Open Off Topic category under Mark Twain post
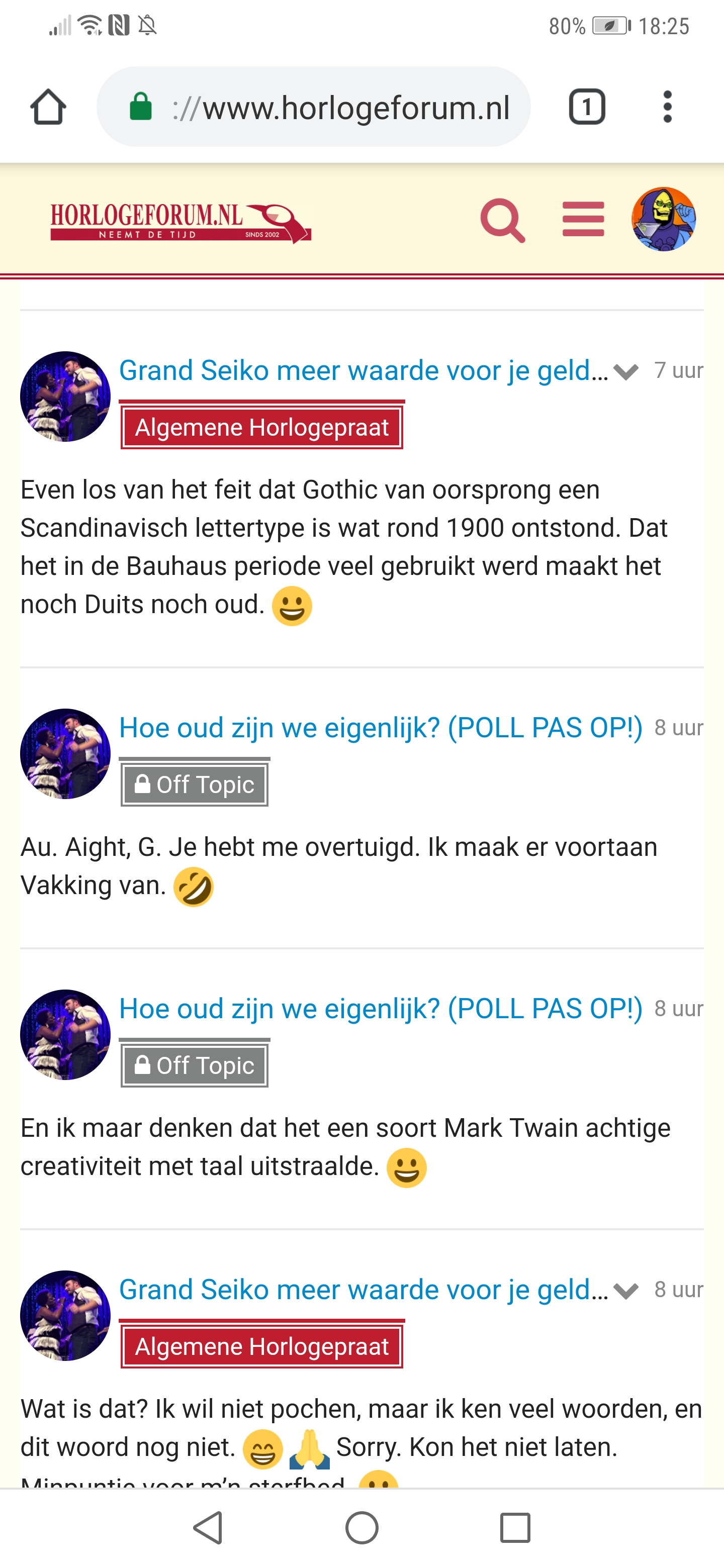 pos(194,1066)
